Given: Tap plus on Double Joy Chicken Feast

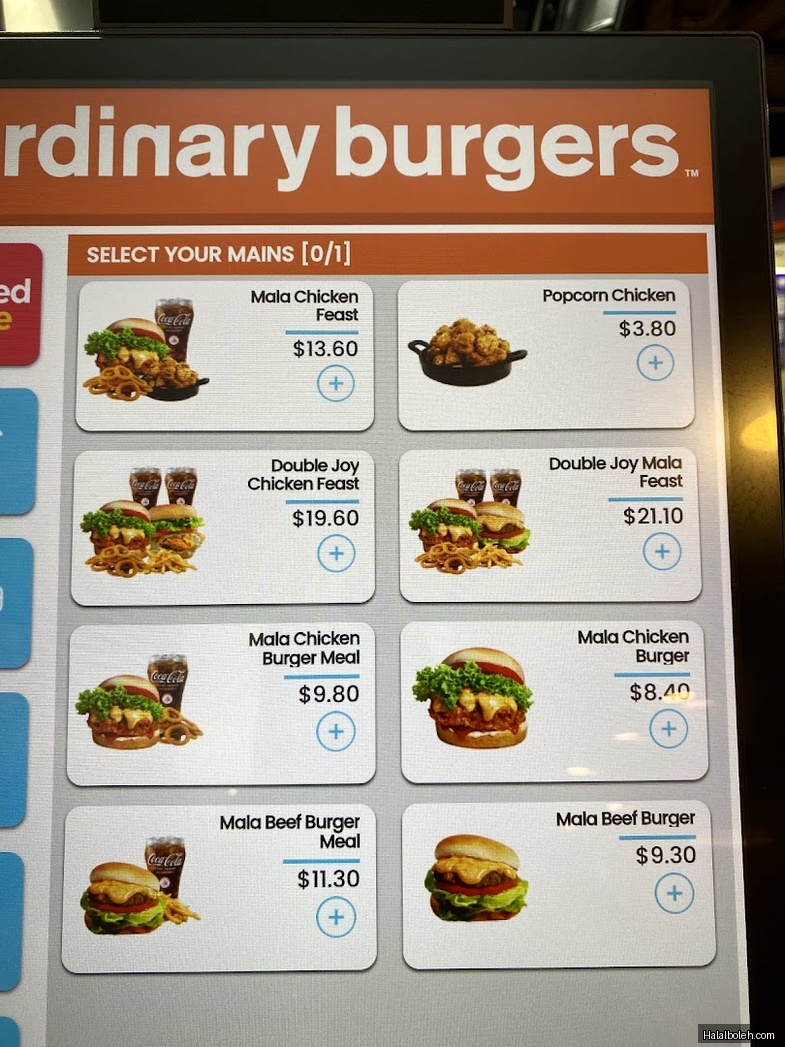Looking at the screenshot, I should coord(336,554).
